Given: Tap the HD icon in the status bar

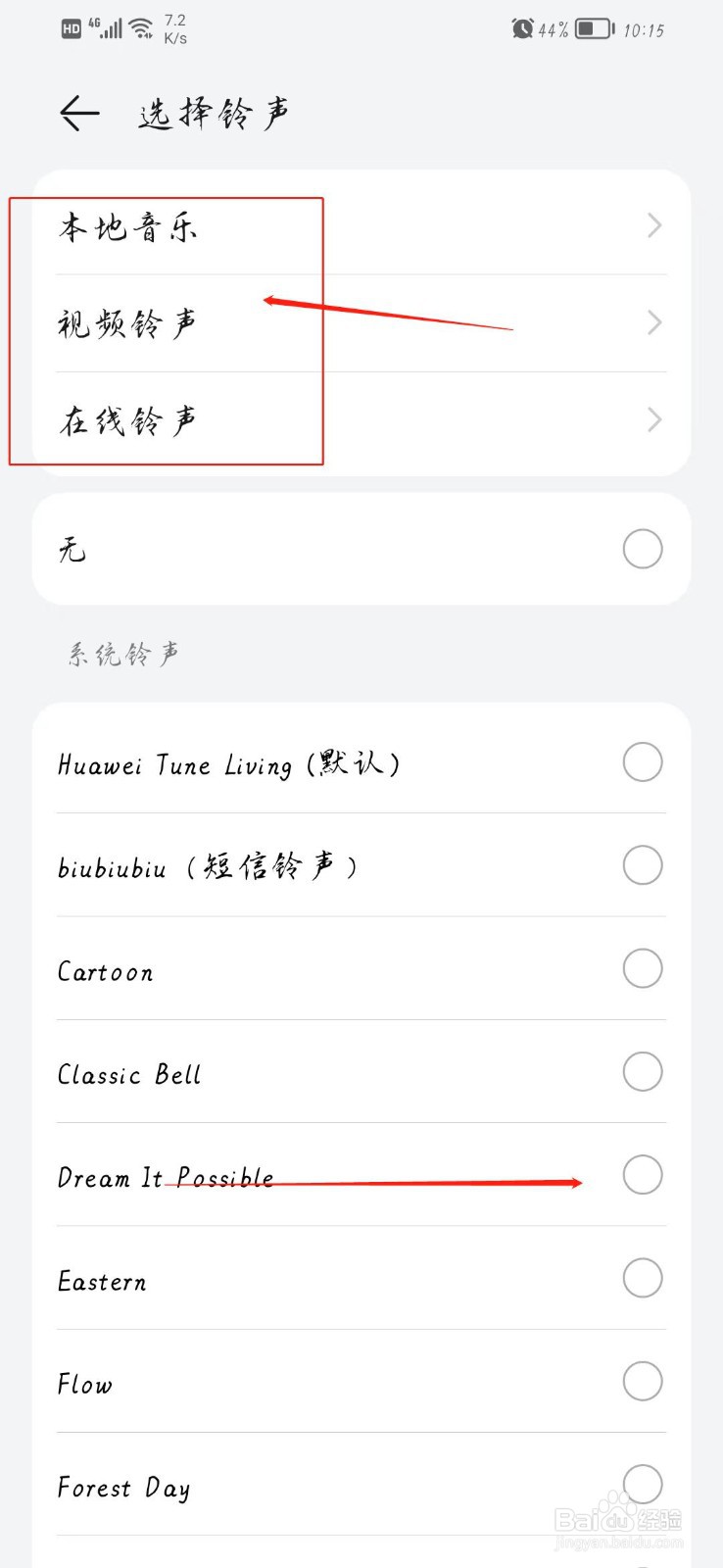Looking at the screenshot, I should tap(70, 28).
